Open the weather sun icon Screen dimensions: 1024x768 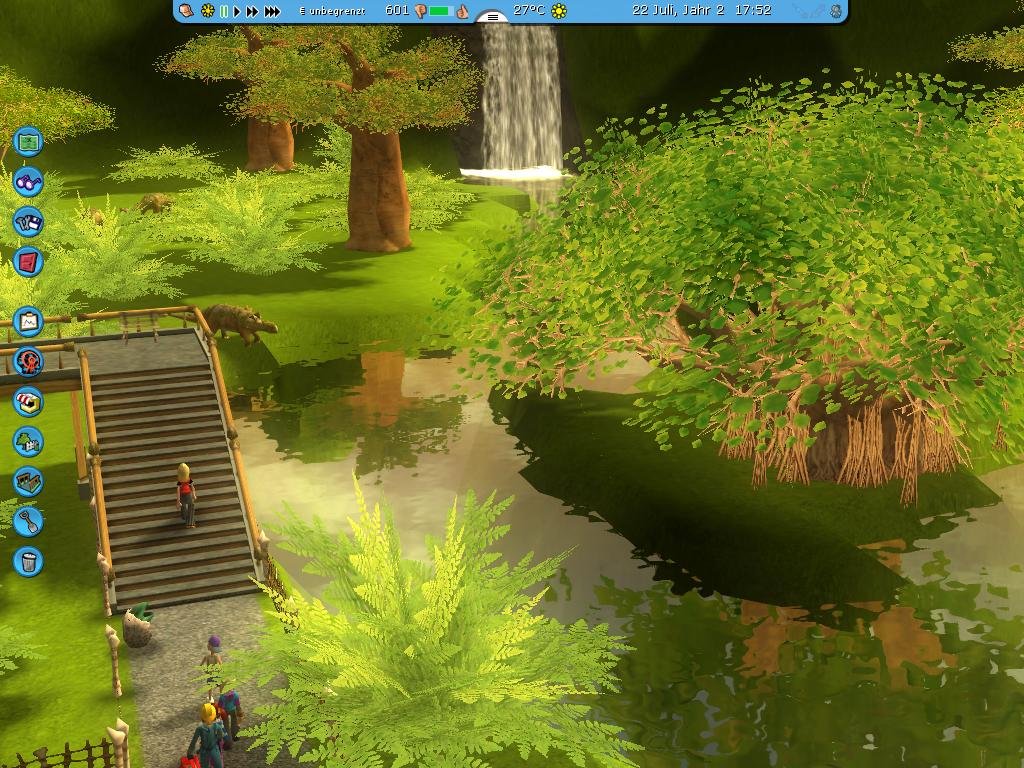point(559,11)
